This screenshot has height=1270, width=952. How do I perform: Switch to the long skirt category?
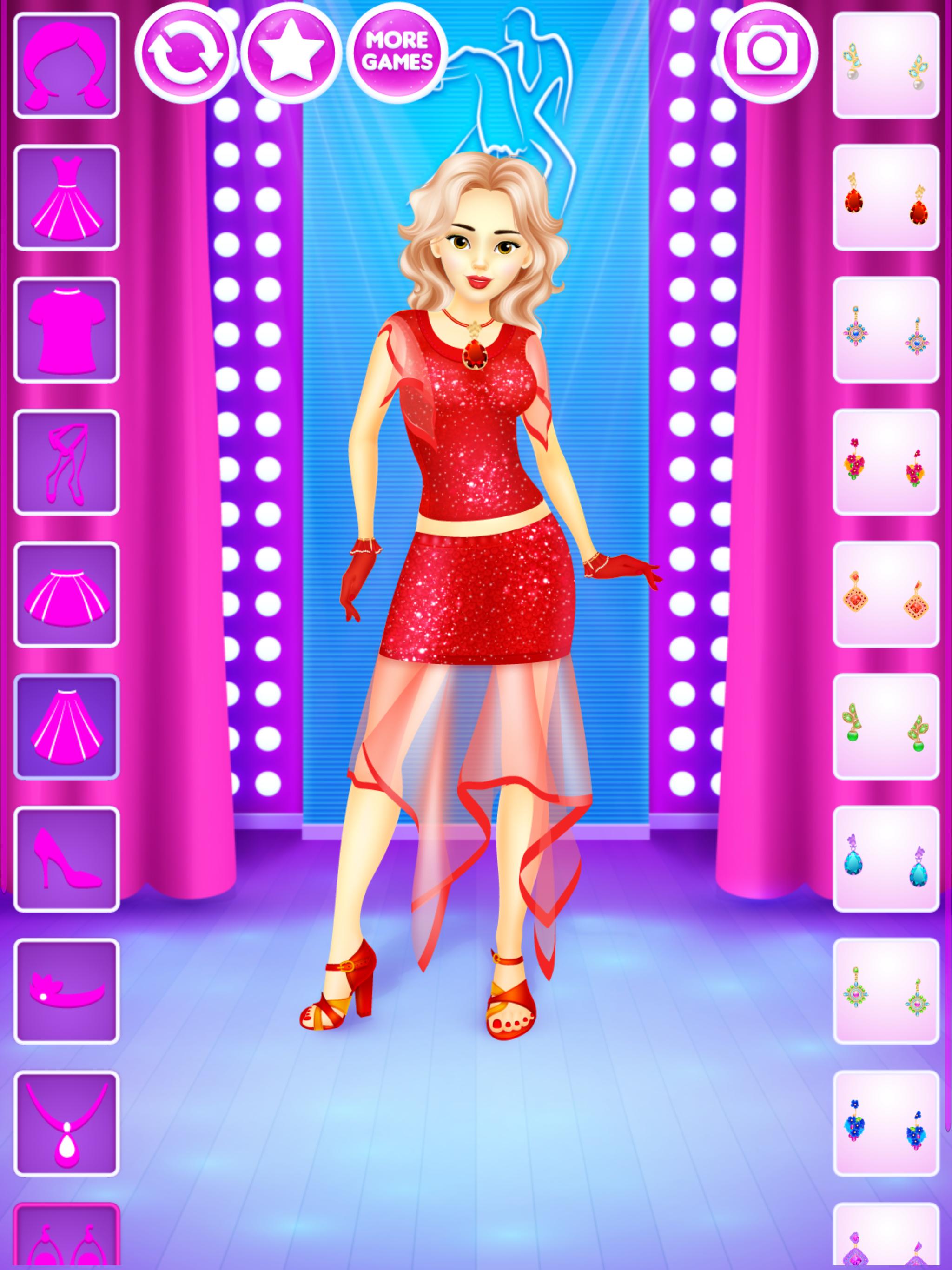pyautogui.click(x=66, y=726)
